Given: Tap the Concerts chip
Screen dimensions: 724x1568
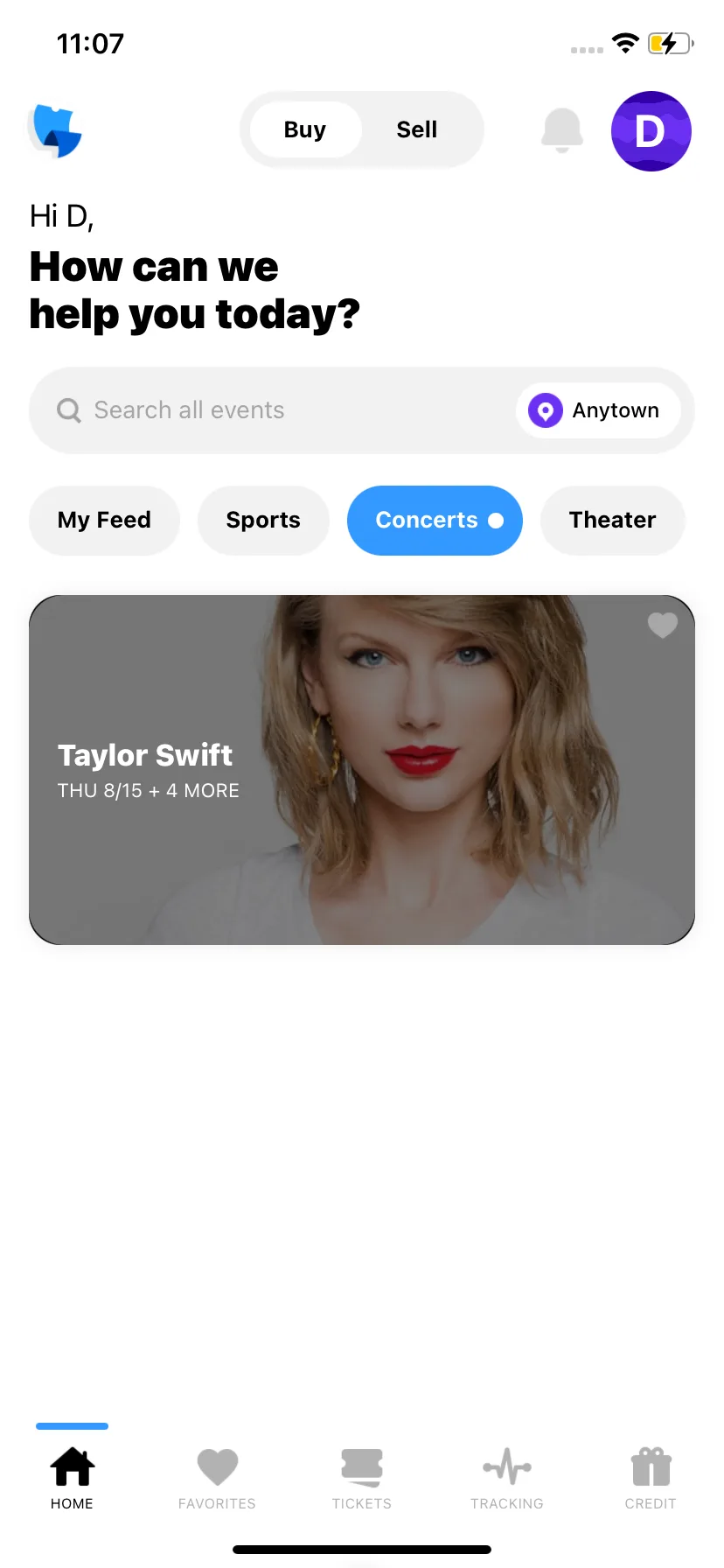Looking at the screenshot, I should tap(435, 520).
